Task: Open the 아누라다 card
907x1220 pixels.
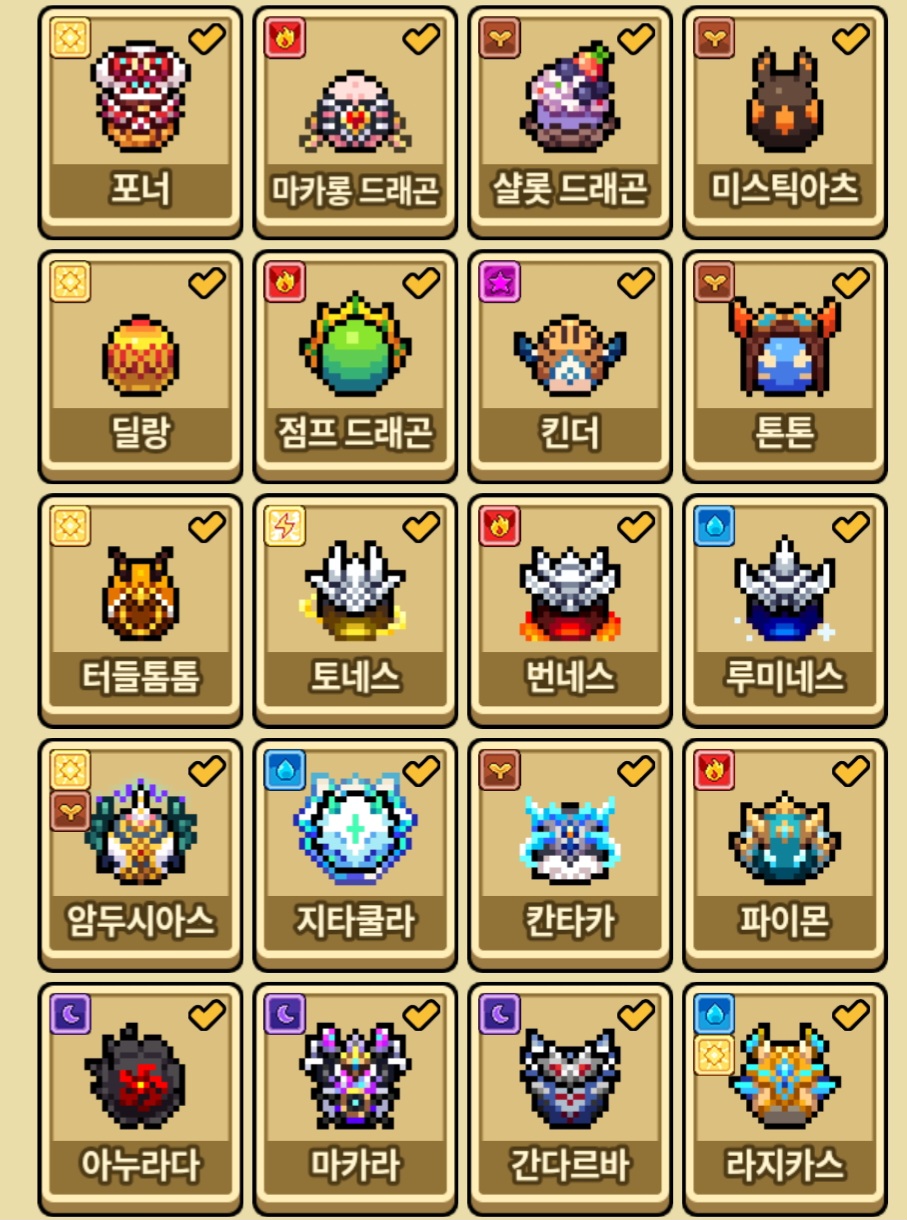Action: pyautogui.click(x=140, y=1098)
